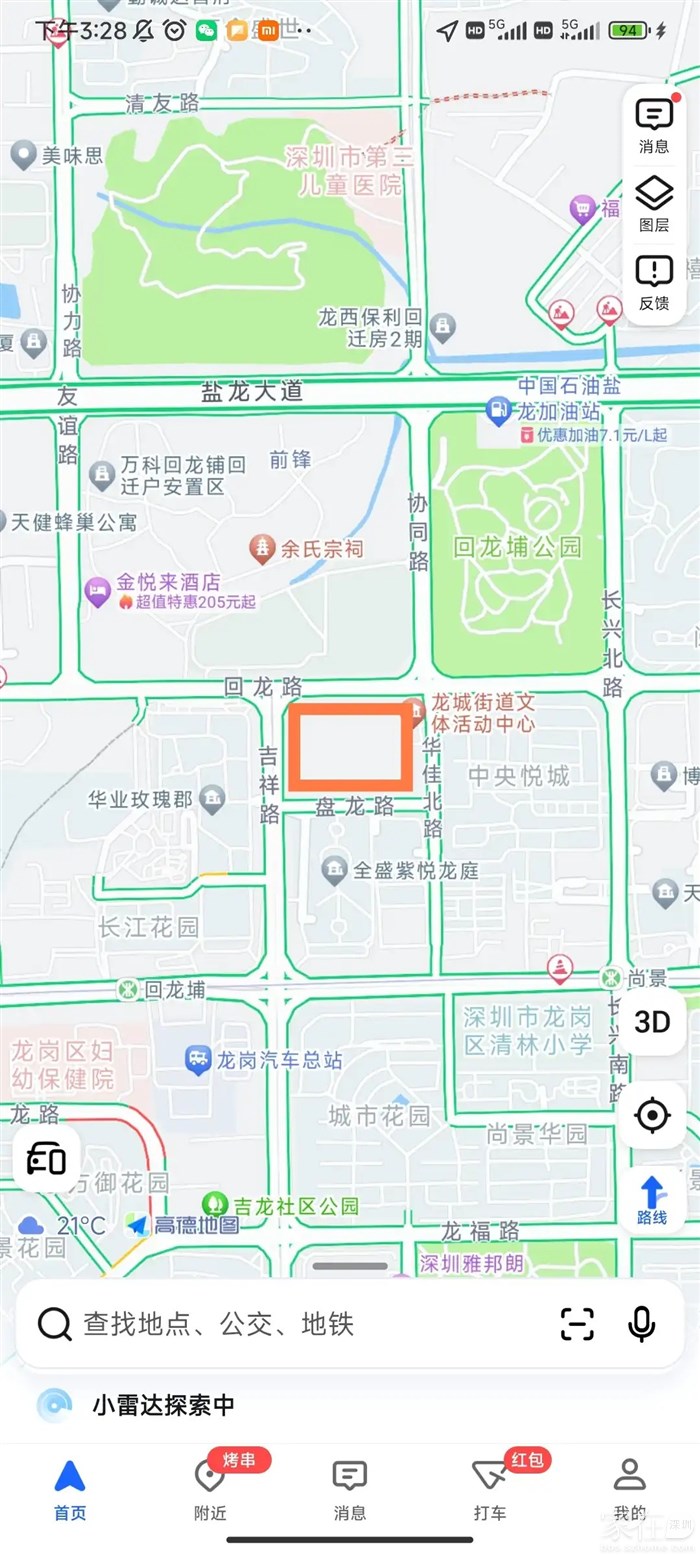Image resolution: width=700 pixels, height=1555 pixels.
Task: Select the 中国石油盐龙加油站 gas station marker
Action: (x=497, y=409)
